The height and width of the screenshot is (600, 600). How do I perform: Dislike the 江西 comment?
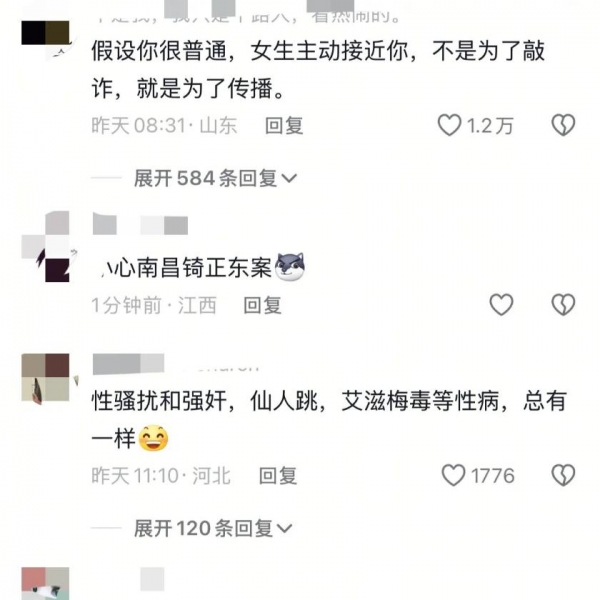click(564, 305)
